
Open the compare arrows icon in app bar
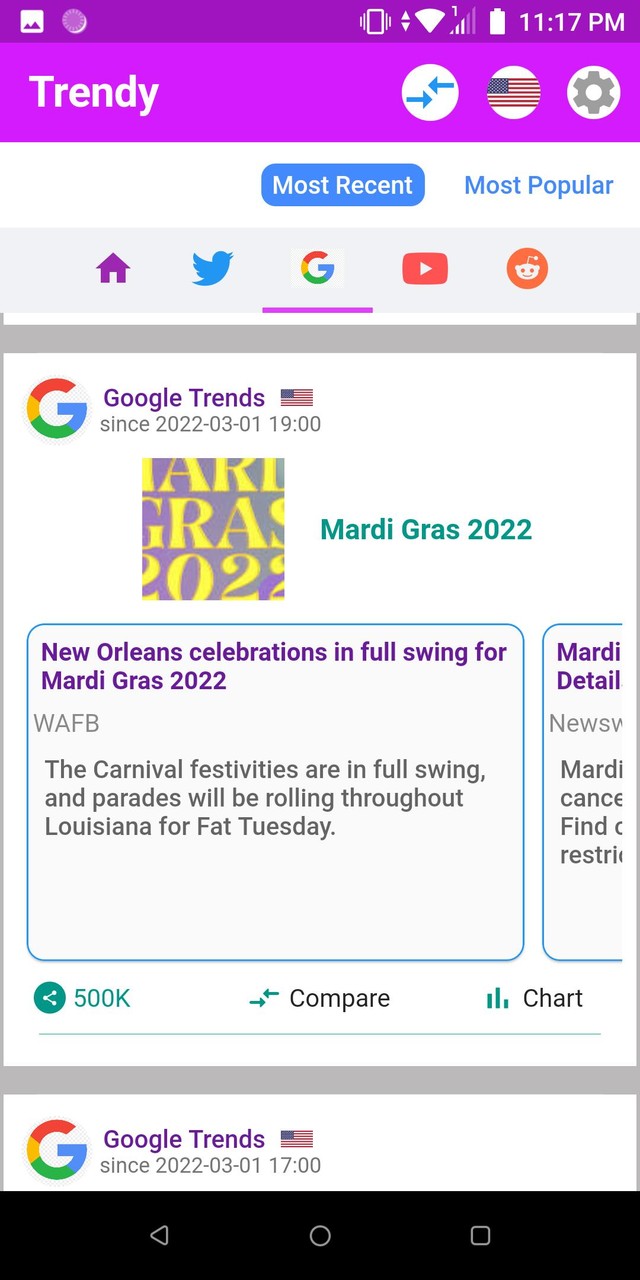(x=430, y=93)
